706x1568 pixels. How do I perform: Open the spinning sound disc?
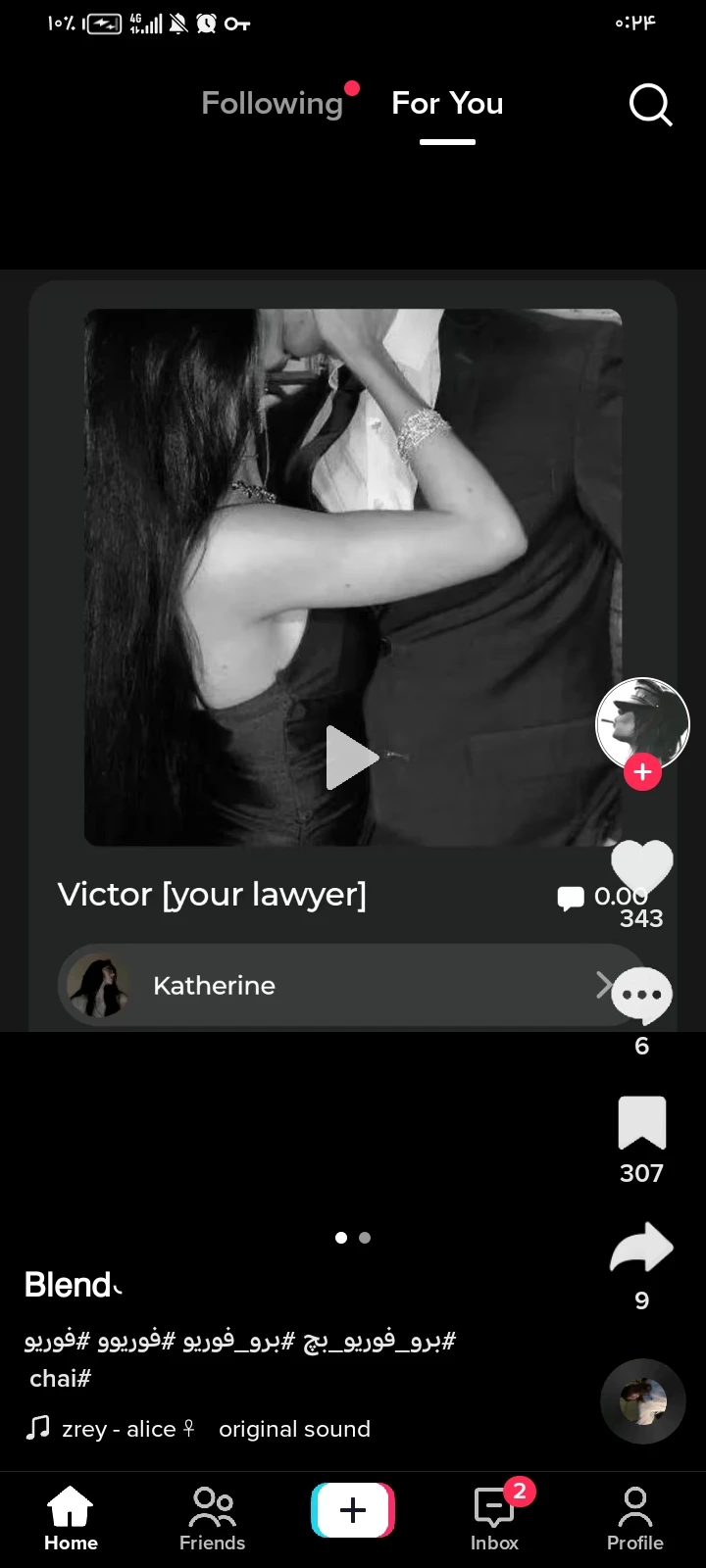pos(642,1401)
